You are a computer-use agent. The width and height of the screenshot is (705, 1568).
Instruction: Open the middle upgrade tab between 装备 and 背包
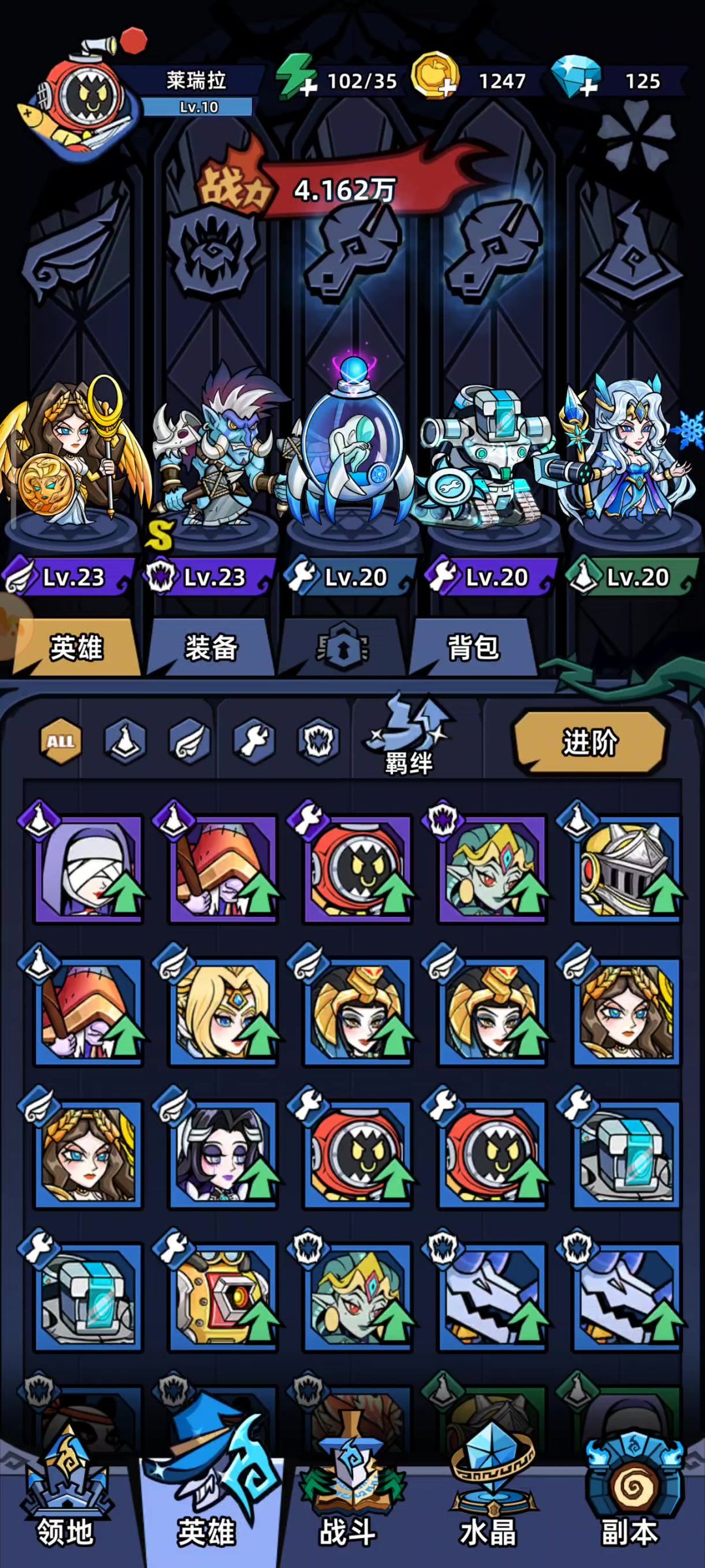tap(342, 647)
